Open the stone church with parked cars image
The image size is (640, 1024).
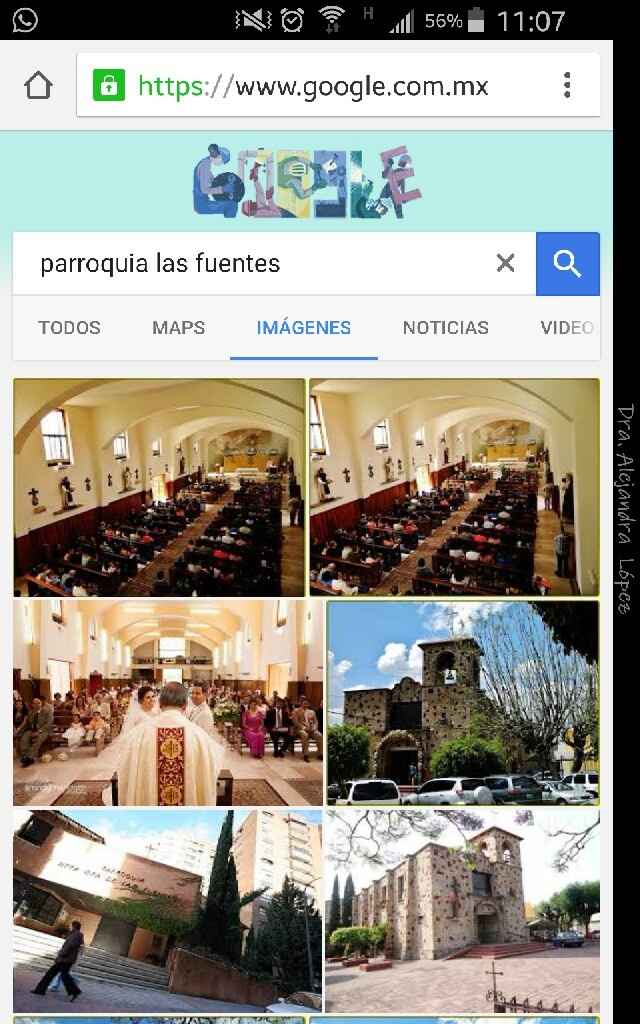[x=463, y=703]
